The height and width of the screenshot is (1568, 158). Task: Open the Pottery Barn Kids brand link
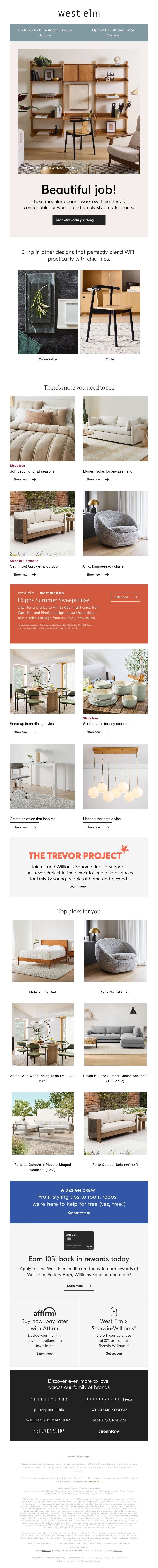49,1410
